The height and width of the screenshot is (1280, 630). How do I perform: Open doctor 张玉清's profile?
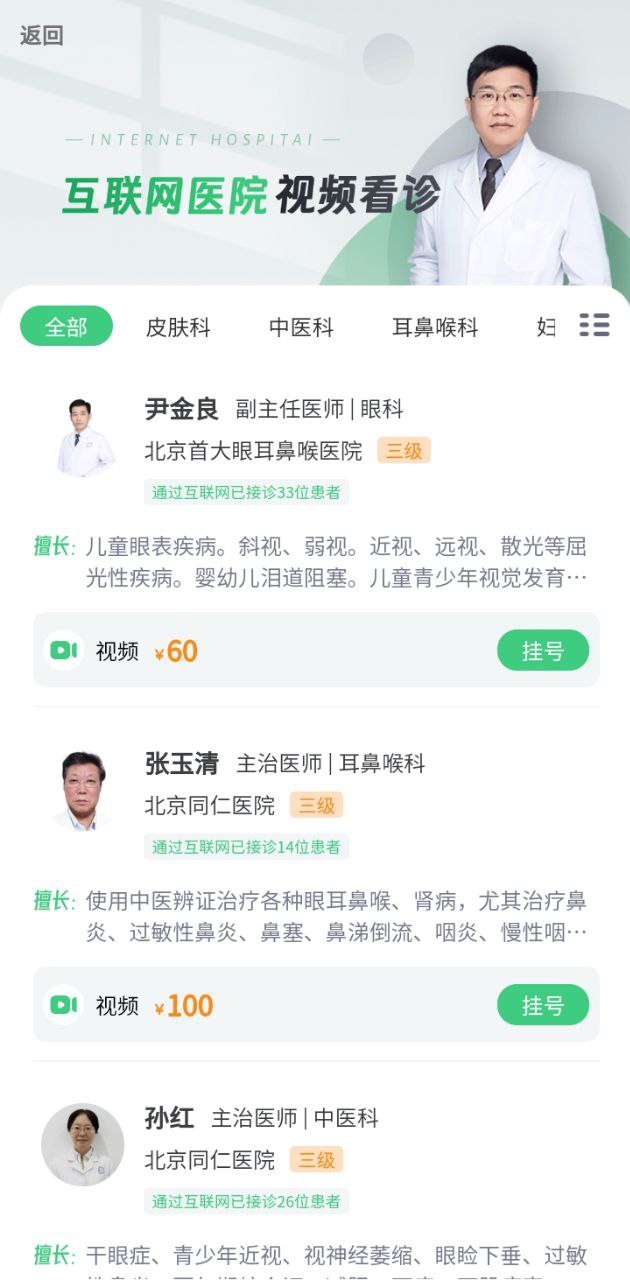182,764
